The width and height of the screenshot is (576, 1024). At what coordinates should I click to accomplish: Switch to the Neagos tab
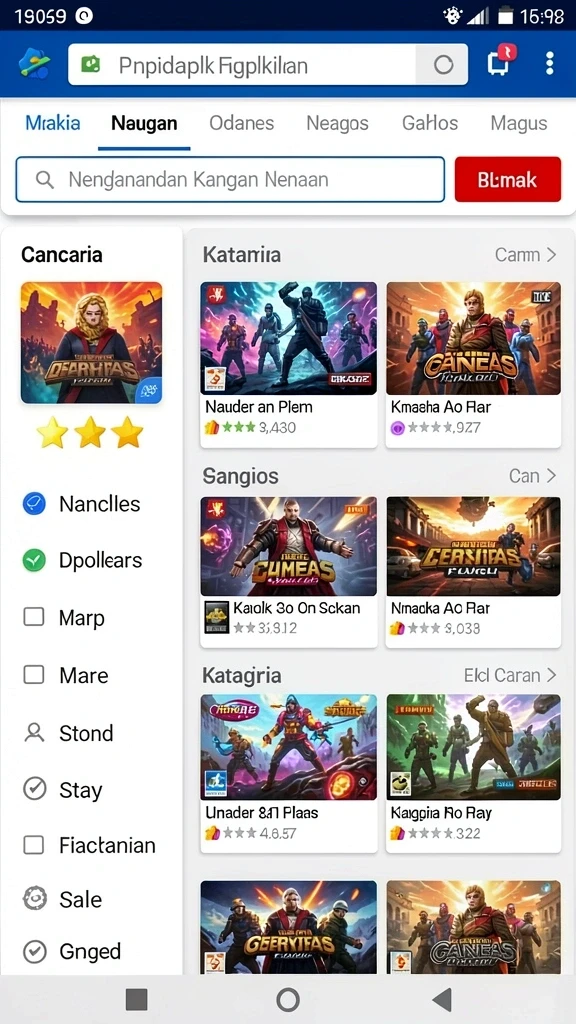pyautogui.click(x=338, y=123)
